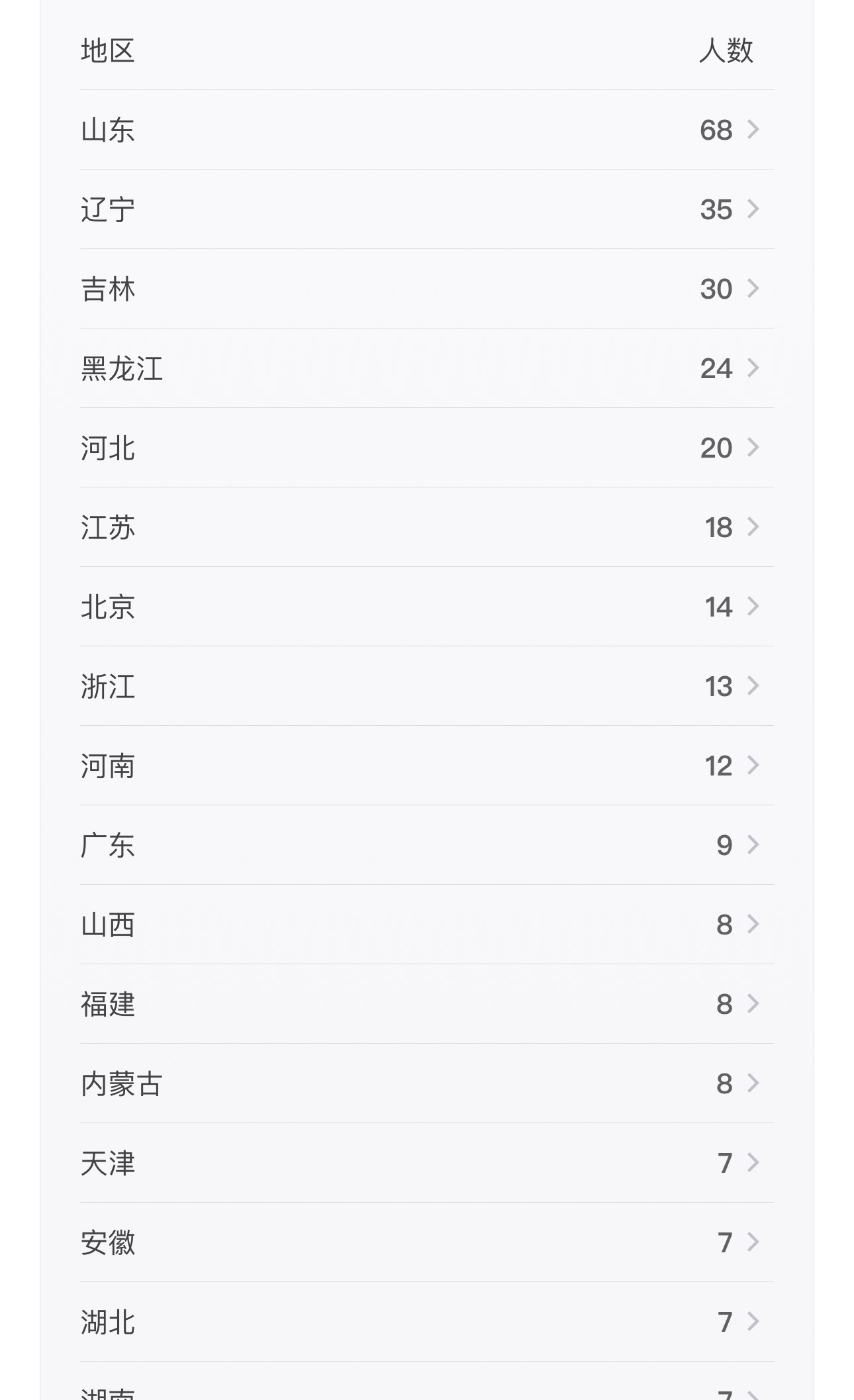View details for 辽宁
Image resolution: width=854 pixels, height=1400 pixels.
426,209
